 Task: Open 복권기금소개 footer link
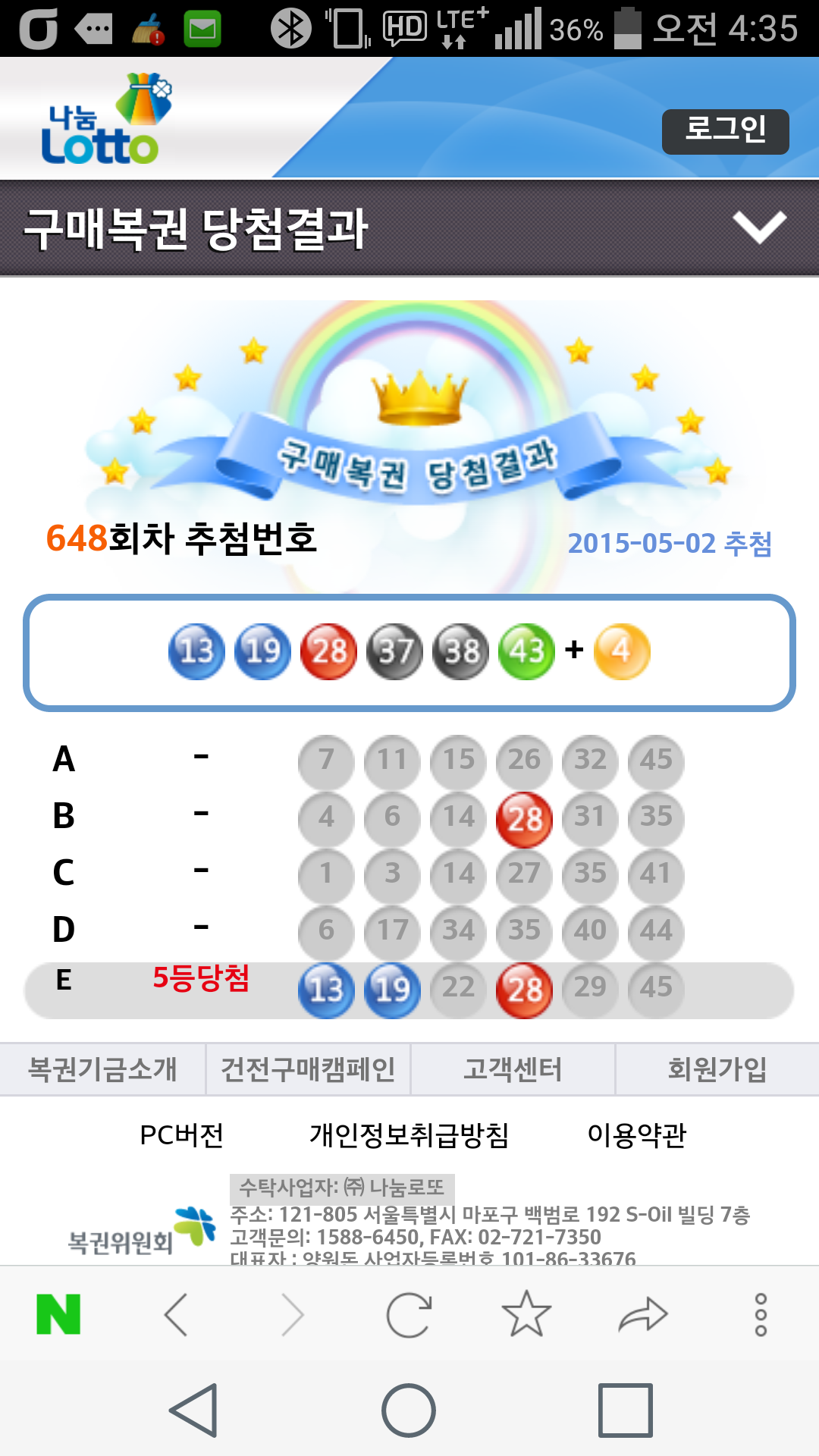(x=102, y=1069)
